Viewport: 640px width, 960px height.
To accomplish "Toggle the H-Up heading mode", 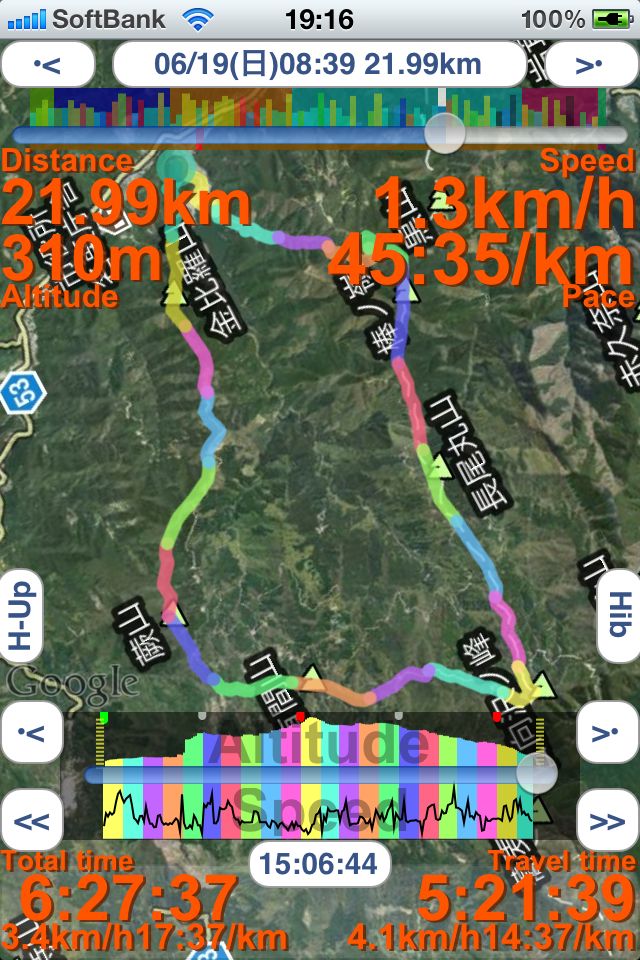I will click(x=22, y=616).
